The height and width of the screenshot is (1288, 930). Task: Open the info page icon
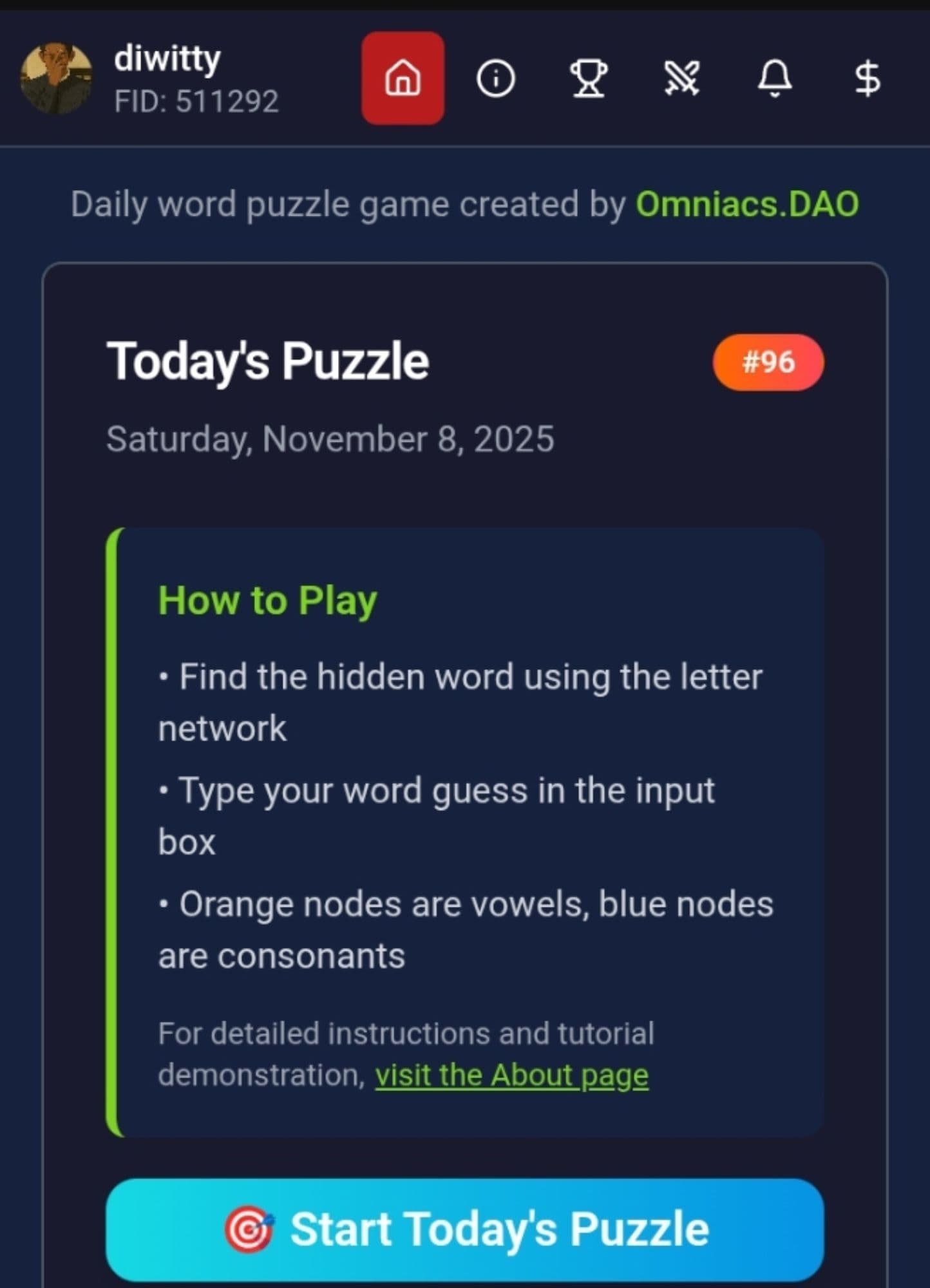coord(495,79)
